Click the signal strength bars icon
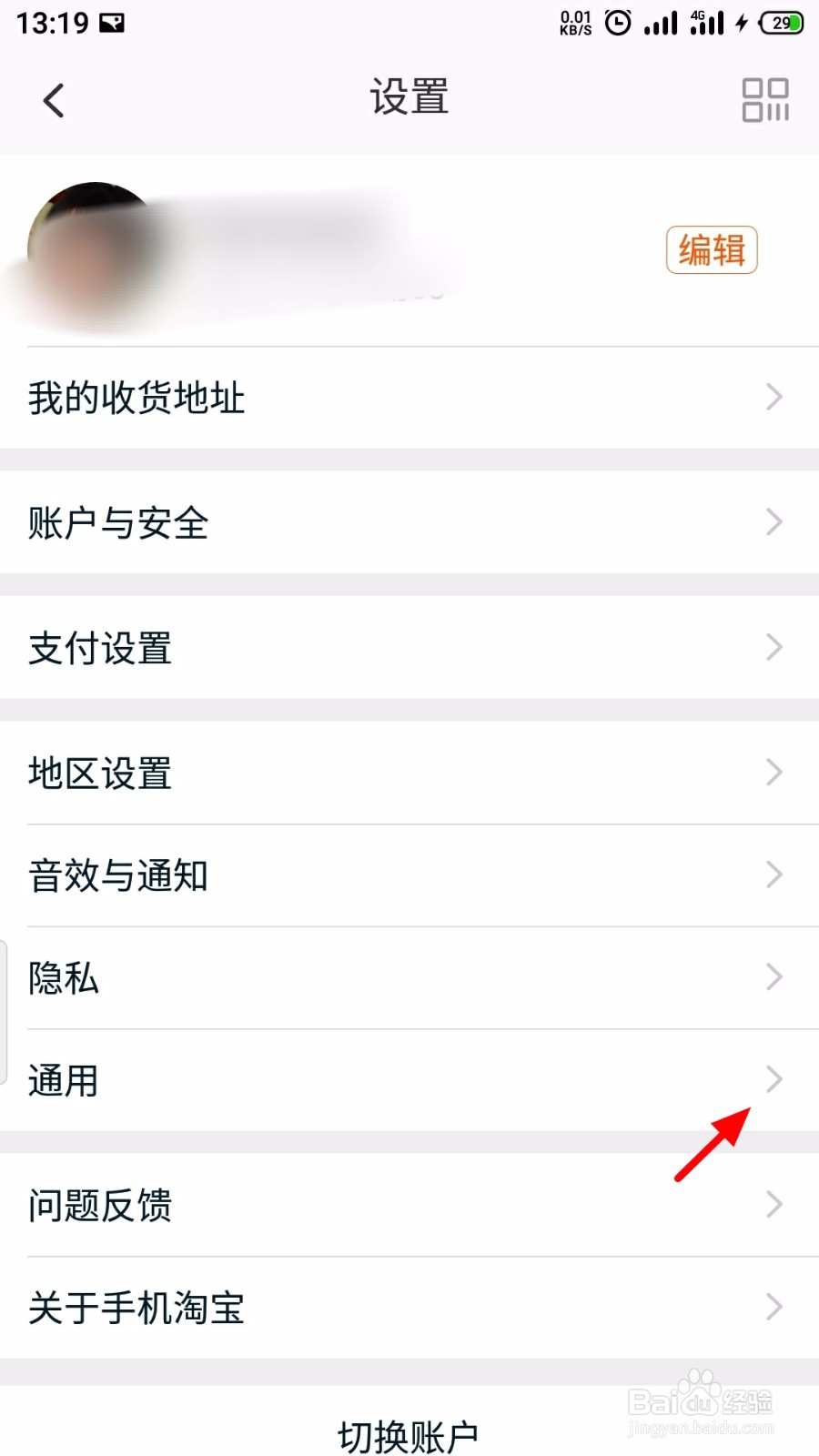Image resolution: width=819 pixels, height=1456 pixels. click(x=660, y=24)
